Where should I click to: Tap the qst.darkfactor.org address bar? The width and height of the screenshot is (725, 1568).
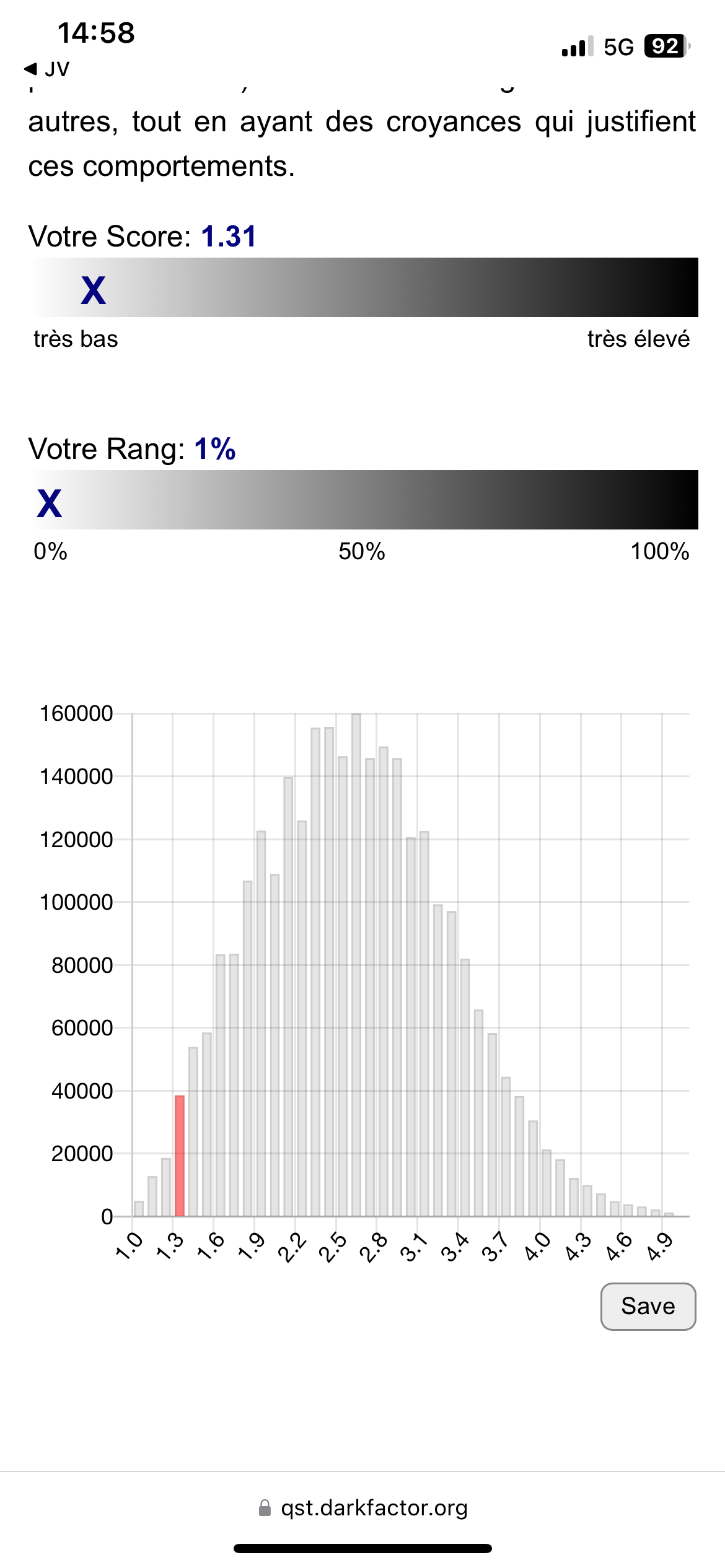(363, 1507)
